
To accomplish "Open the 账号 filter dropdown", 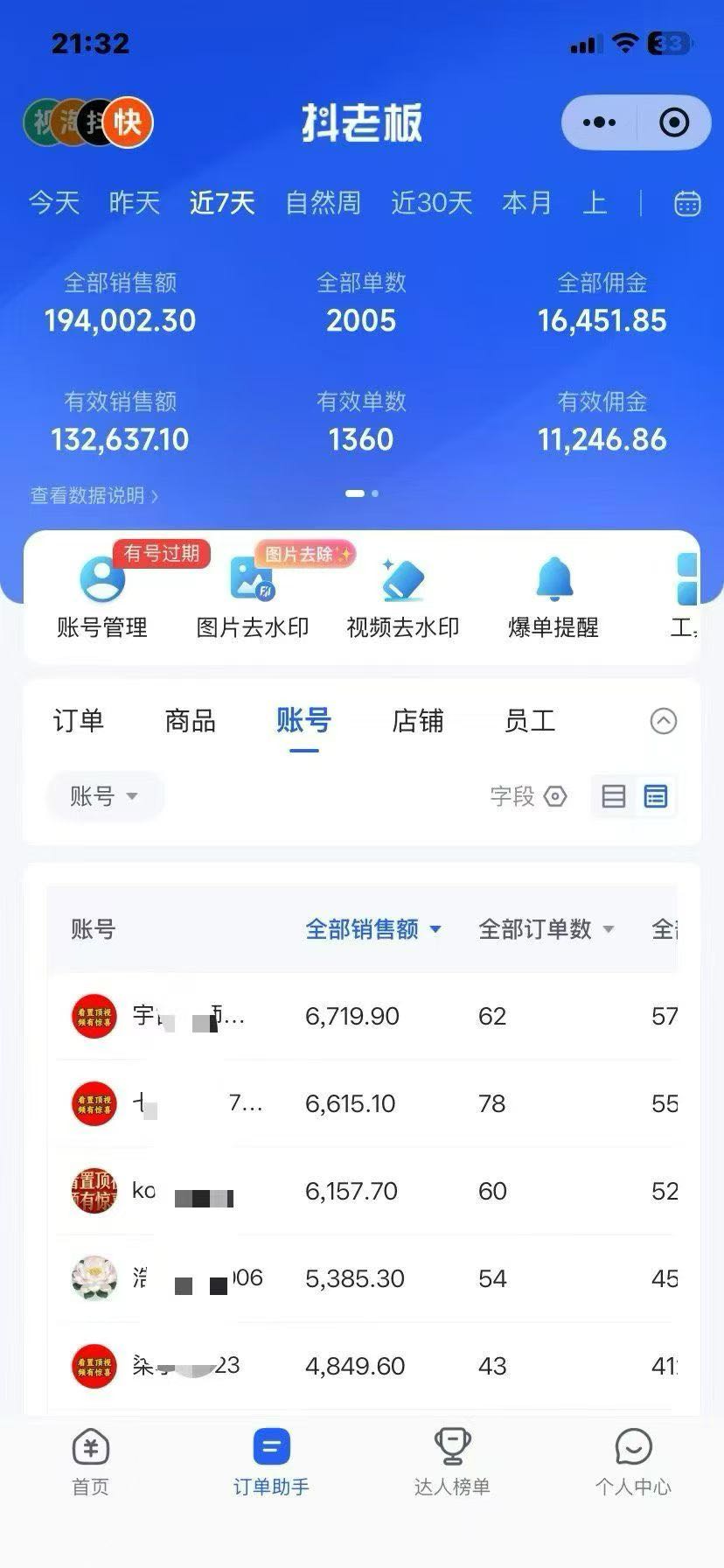I will coord(103,796).
